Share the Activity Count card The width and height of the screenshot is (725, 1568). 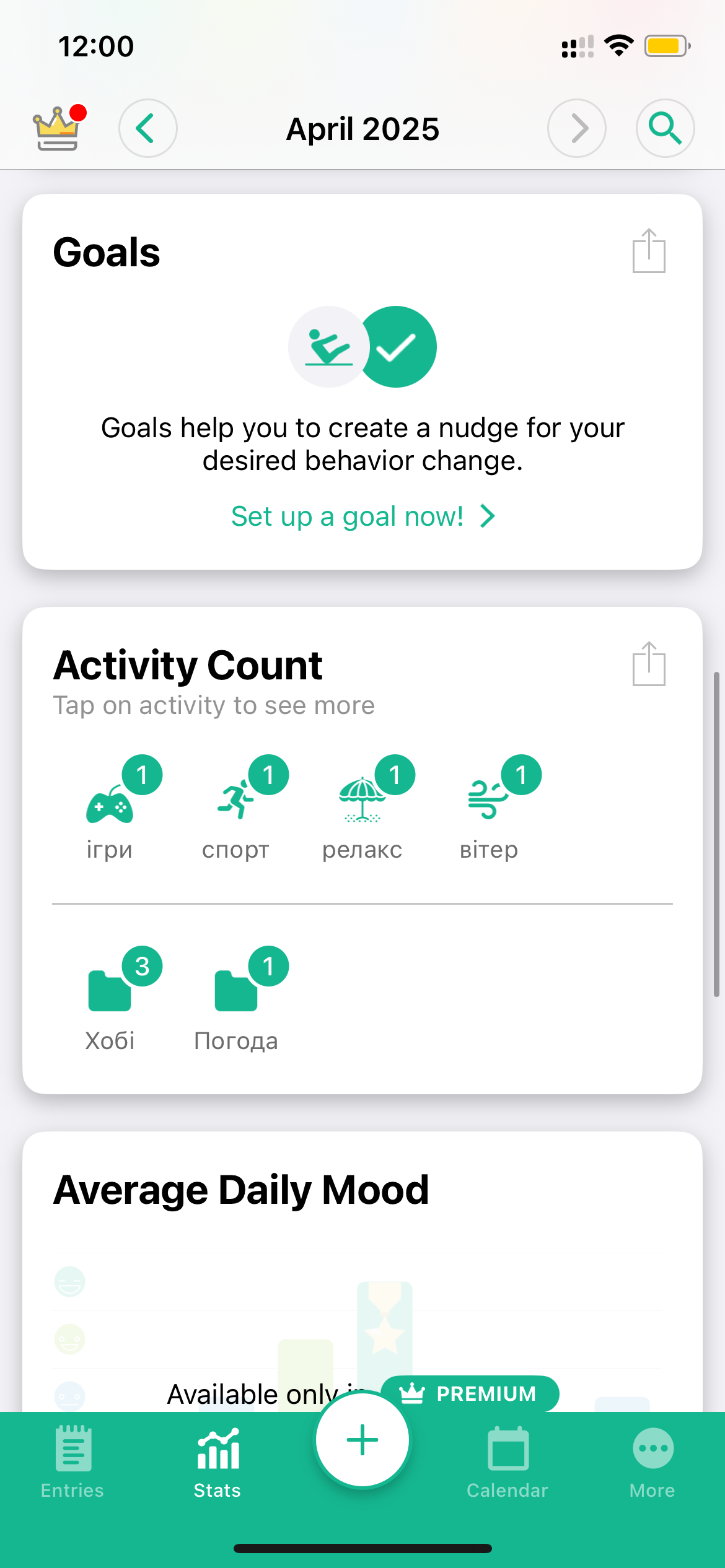[649, 664]
